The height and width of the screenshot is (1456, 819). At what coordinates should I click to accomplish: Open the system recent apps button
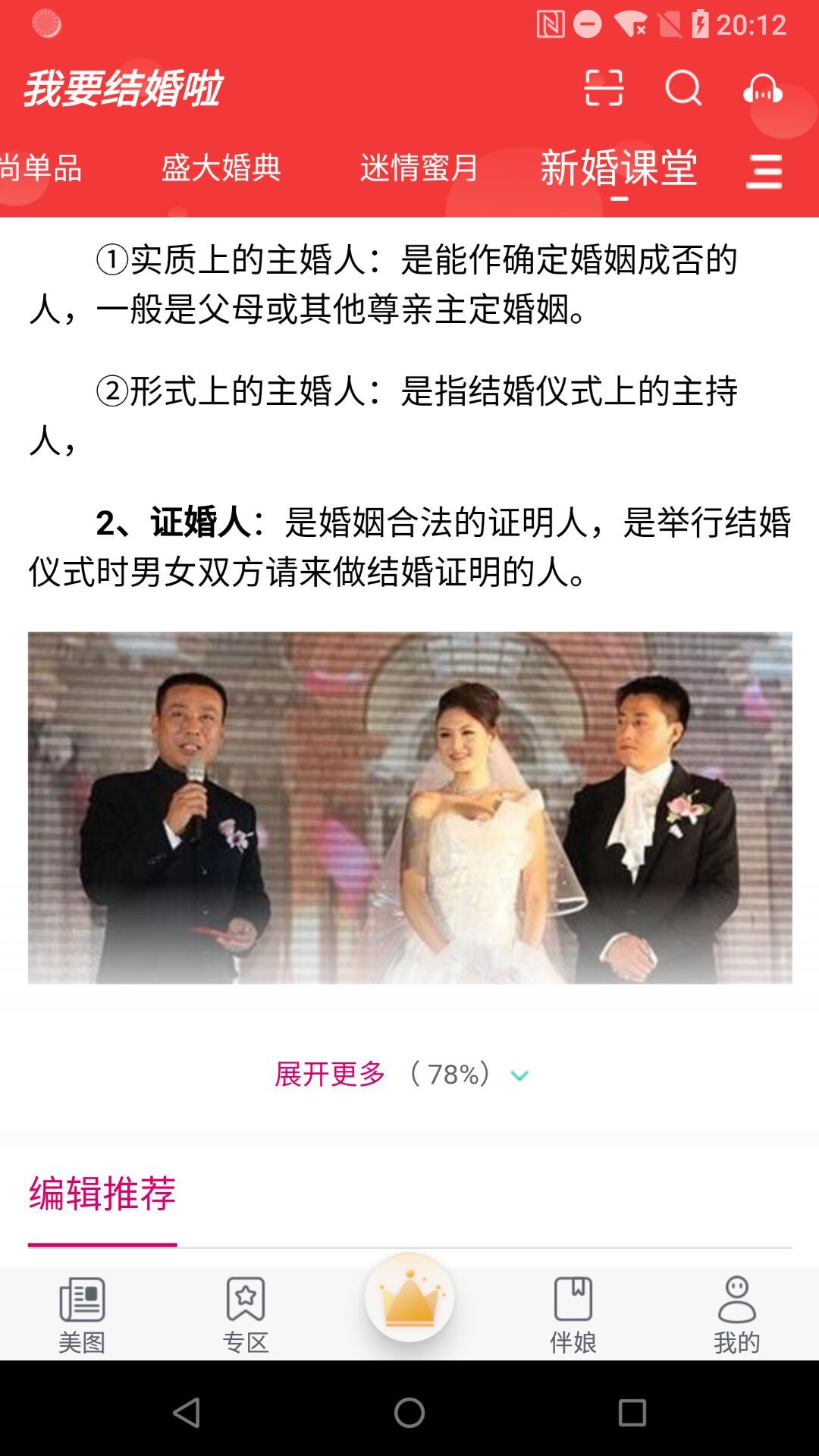pos(632,1412)
